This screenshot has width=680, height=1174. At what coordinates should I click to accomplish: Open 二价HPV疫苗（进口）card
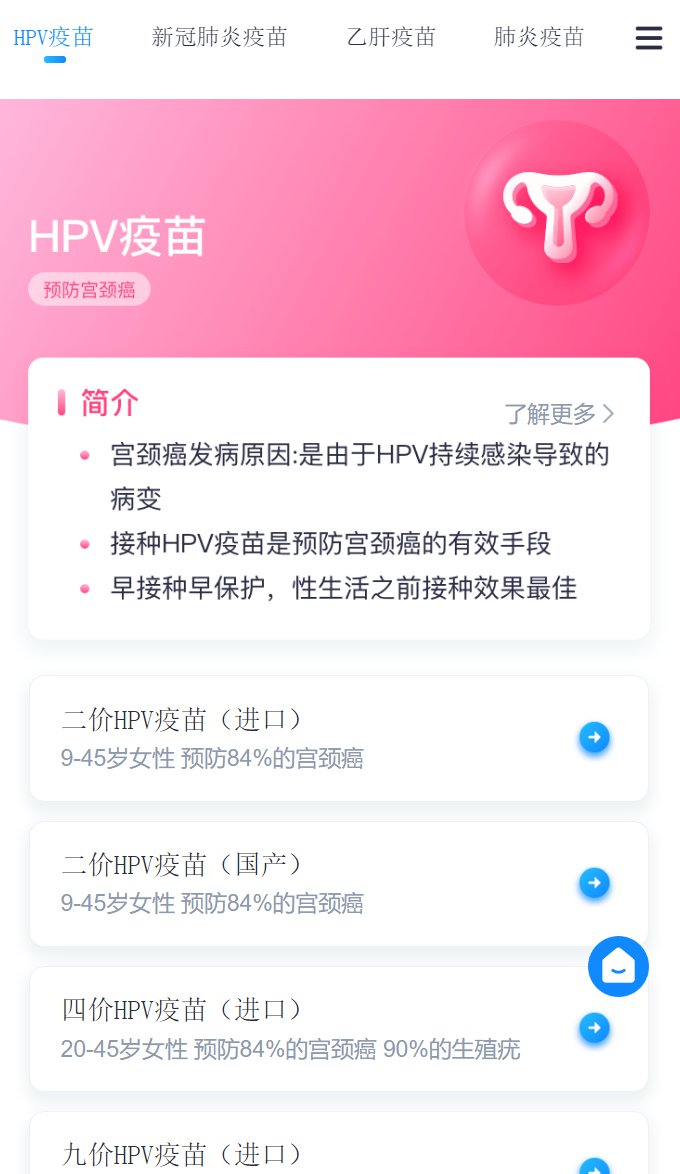tap(339, 738)
